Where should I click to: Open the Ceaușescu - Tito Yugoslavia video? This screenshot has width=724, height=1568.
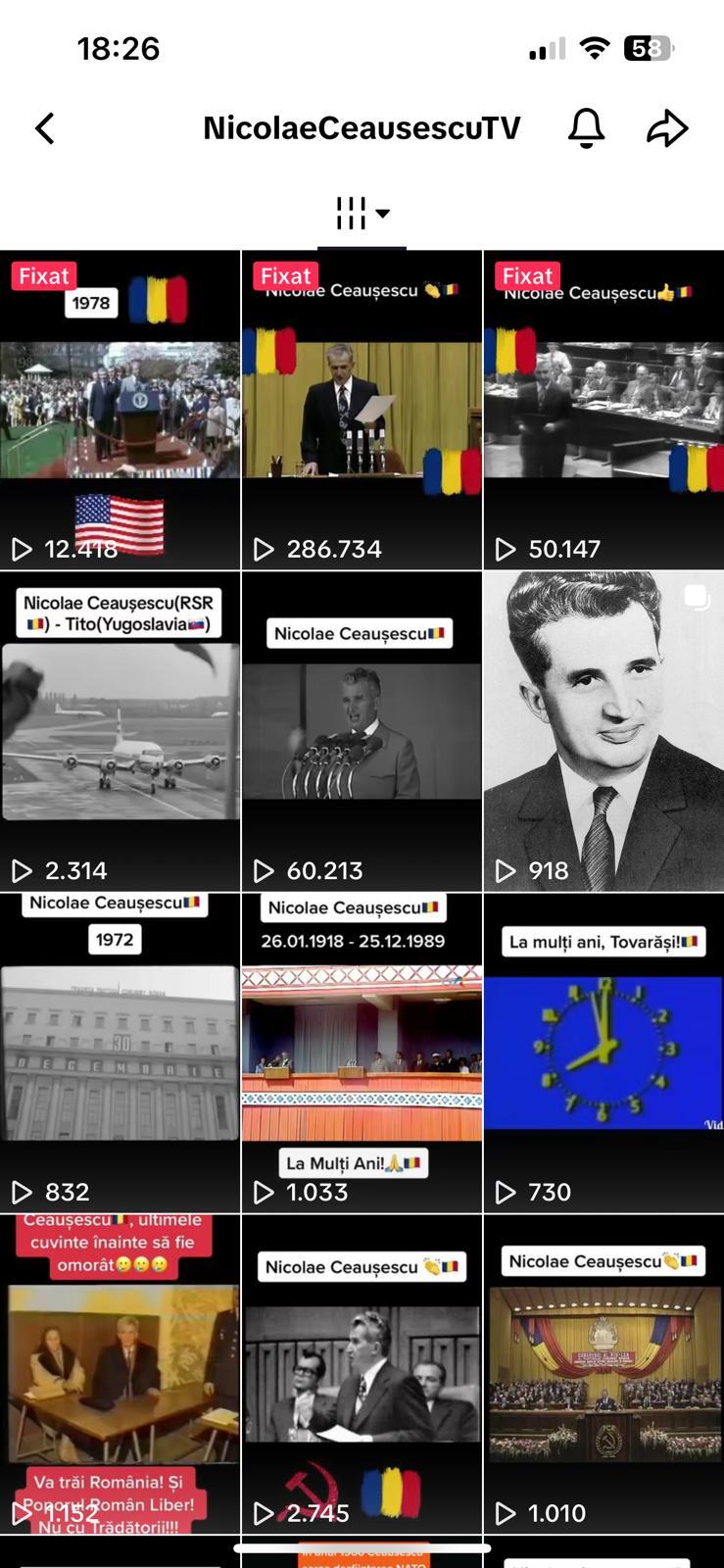[120, 731]
